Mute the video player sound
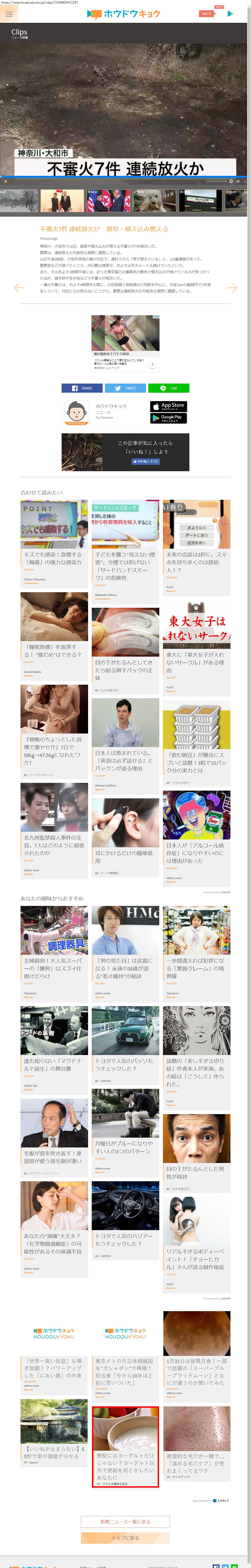The height and width of the screenshot is (1568, 251). coord(238,181)
